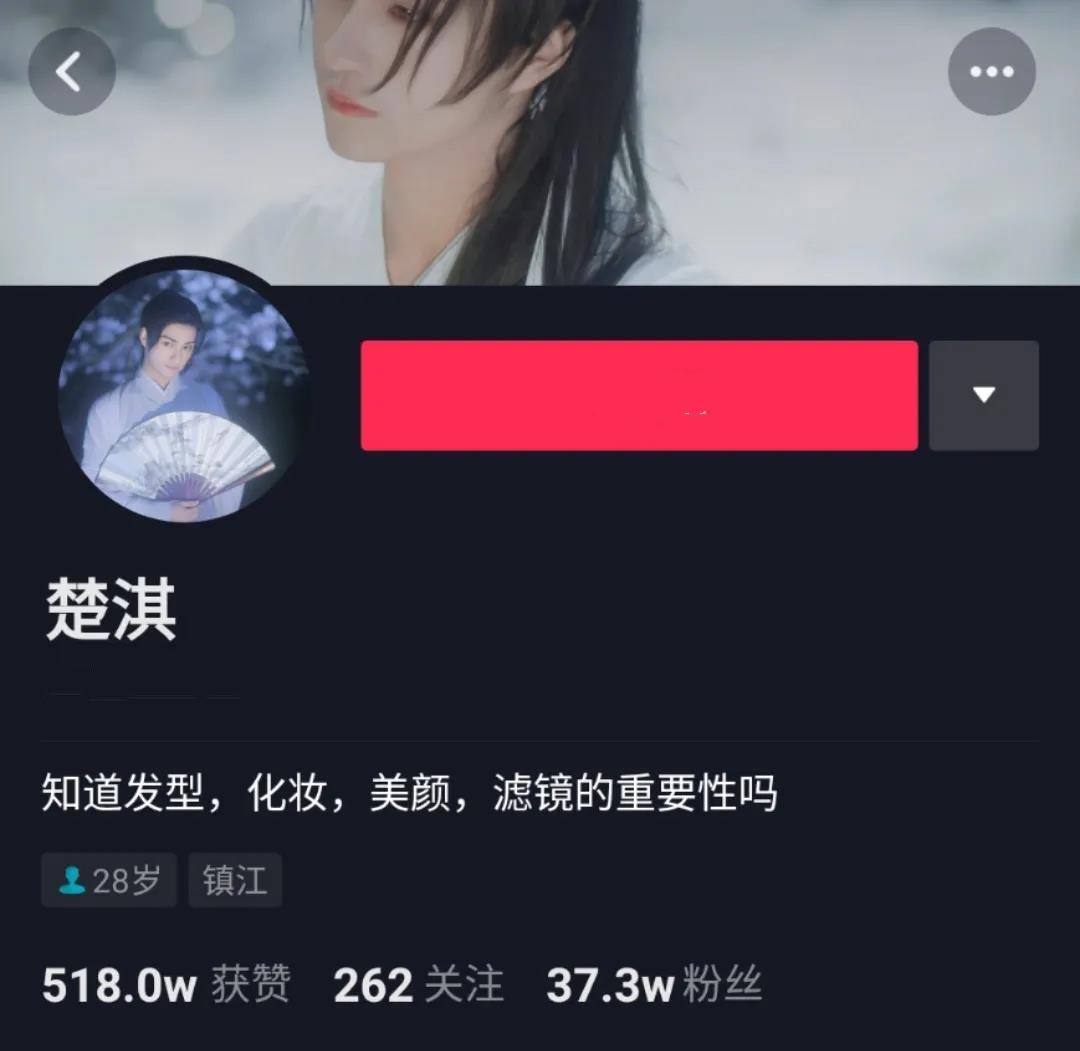Expand the dropdown arrow beside the red button
Screen dimensions: 1080x1051
[x=984, y=396]
